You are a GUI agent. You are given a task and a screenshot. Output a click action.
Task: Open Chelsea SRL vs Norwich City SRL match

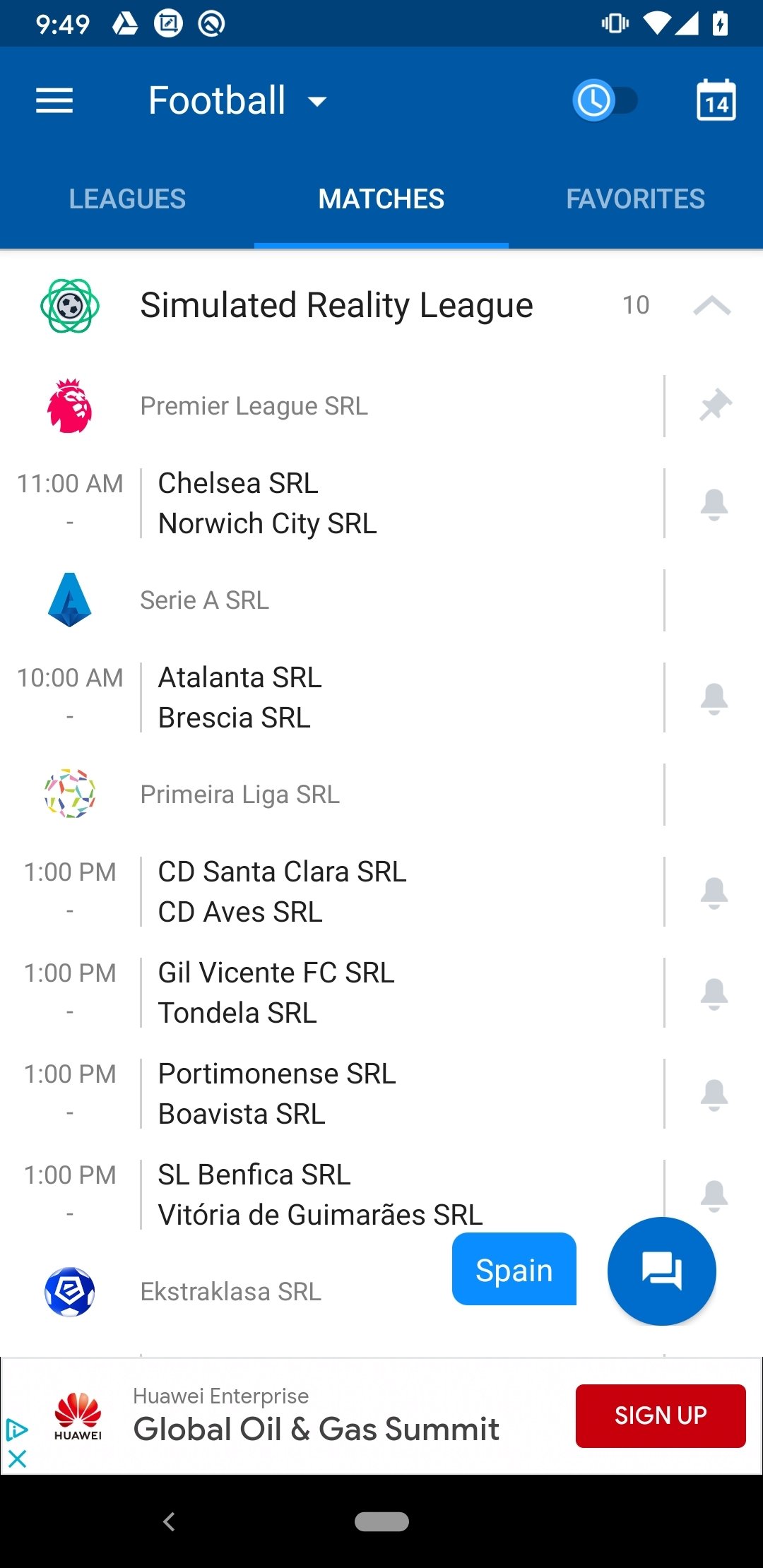[x=332, y=503]
